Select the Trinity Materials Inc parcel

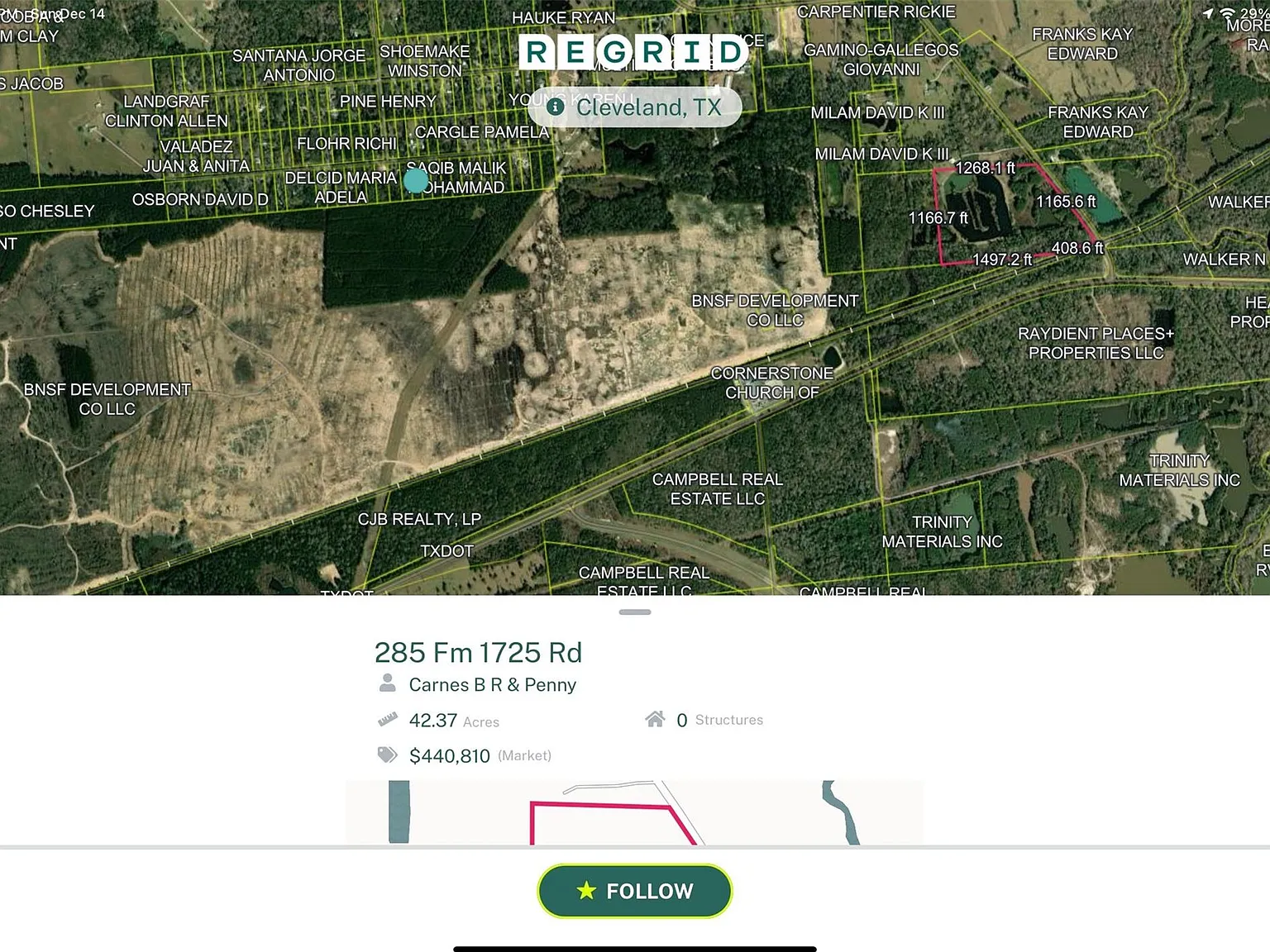[x=941, y=531]
